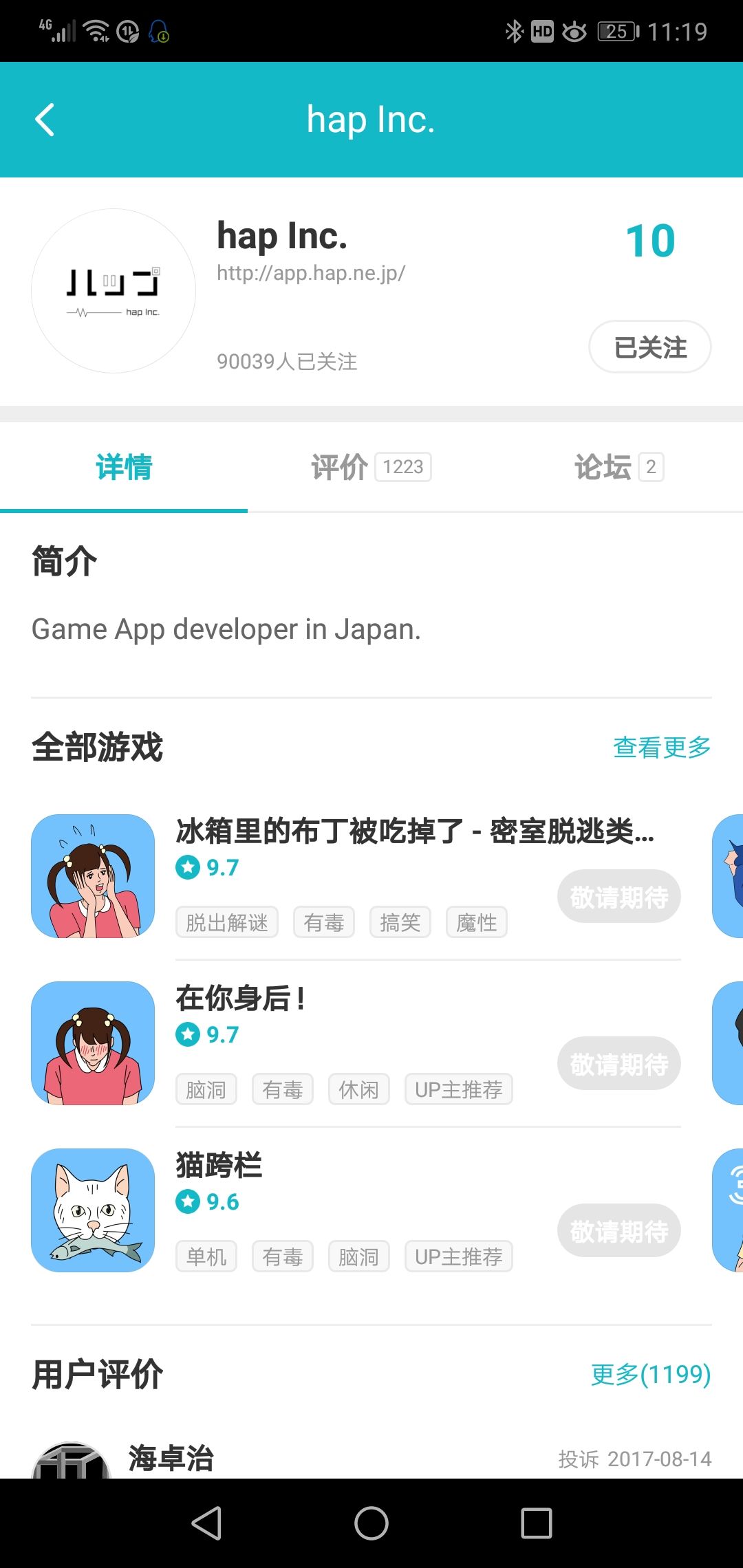The width and height of the screenshot is (743, 1568).
Task: Switch to the 论坛 tab
Action: [x=619, y=467]
